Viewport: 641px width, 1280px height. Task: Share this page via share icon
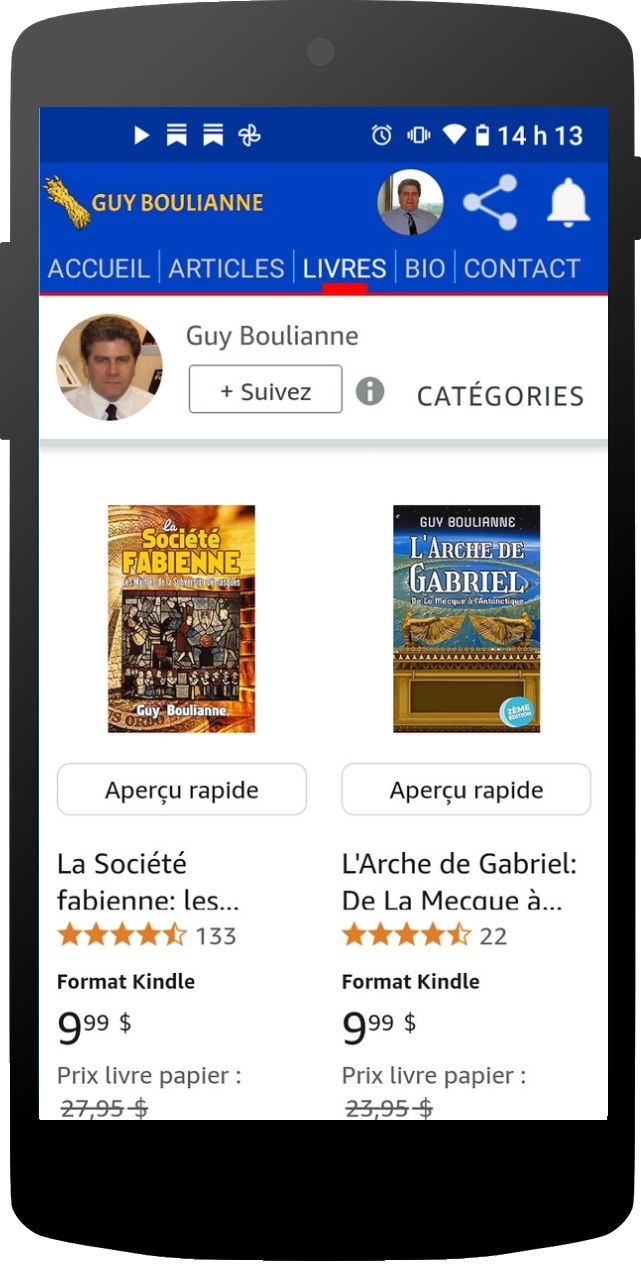point(490,203)
